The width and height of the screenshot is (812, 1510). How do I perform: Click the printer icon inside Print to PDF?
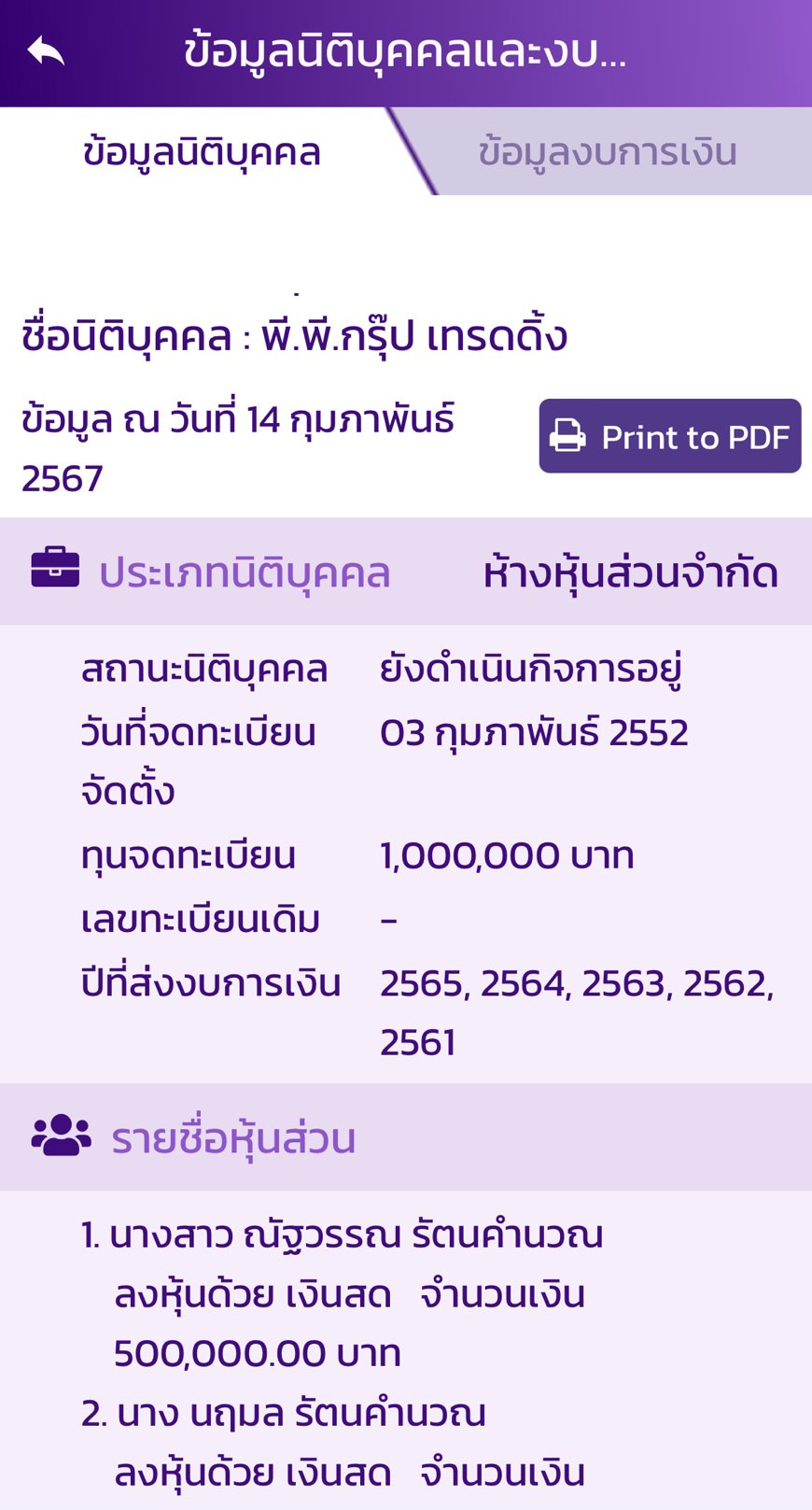570,435
